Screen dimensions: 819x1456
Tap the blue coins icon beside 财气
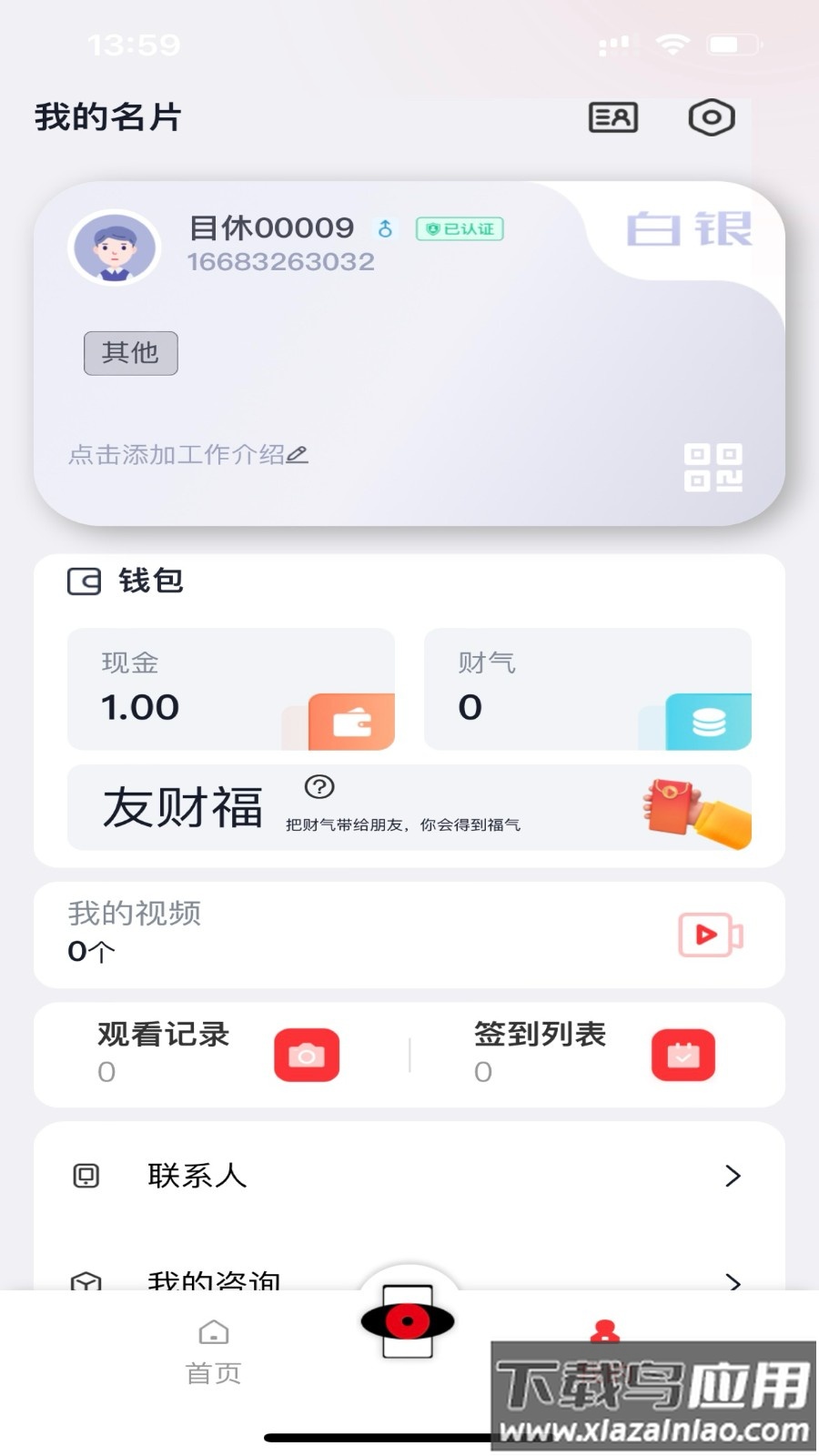pos(708,723)
